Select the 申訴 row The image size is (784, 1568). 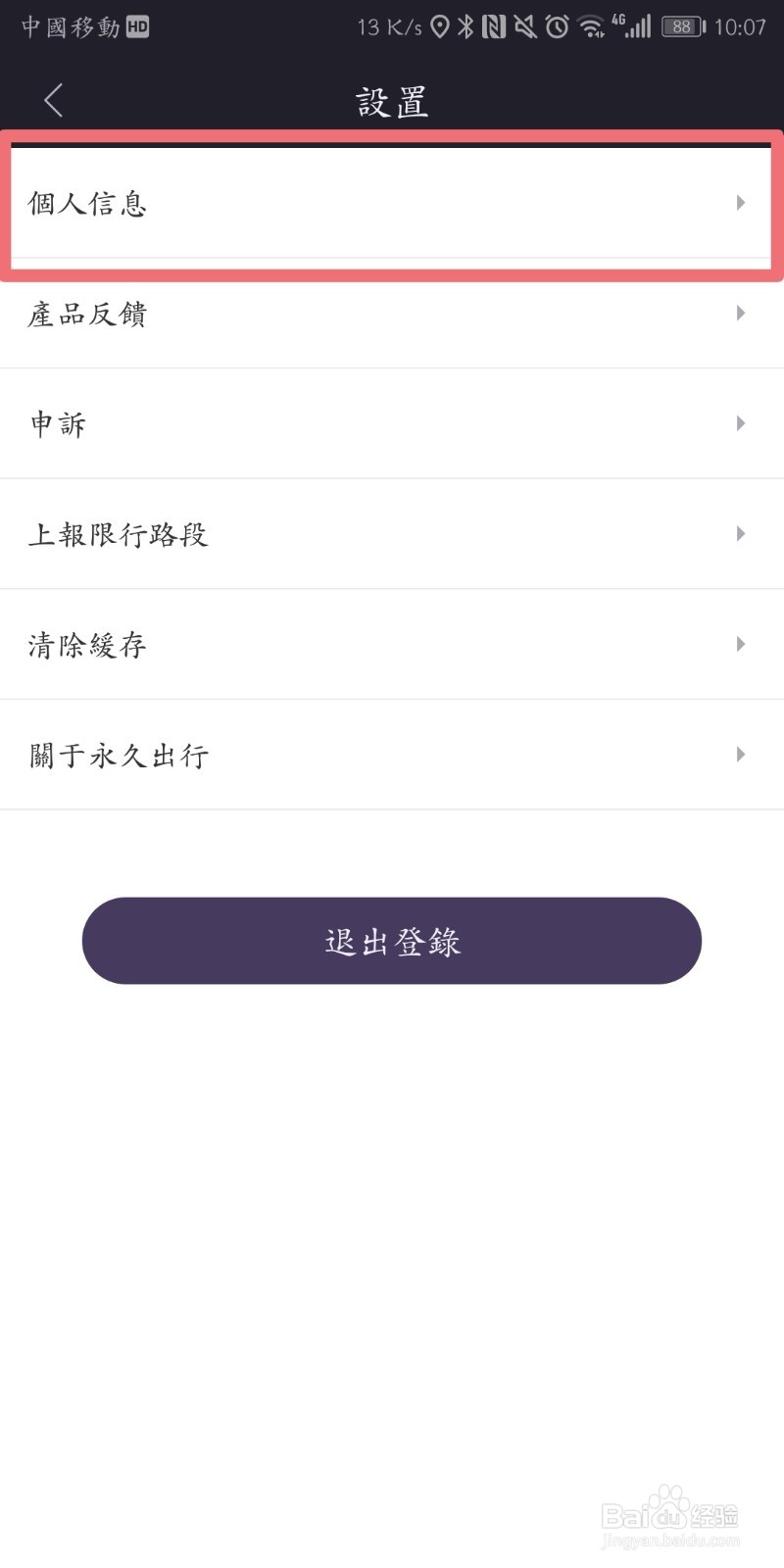pyautogui.click(x=392, y=424)
